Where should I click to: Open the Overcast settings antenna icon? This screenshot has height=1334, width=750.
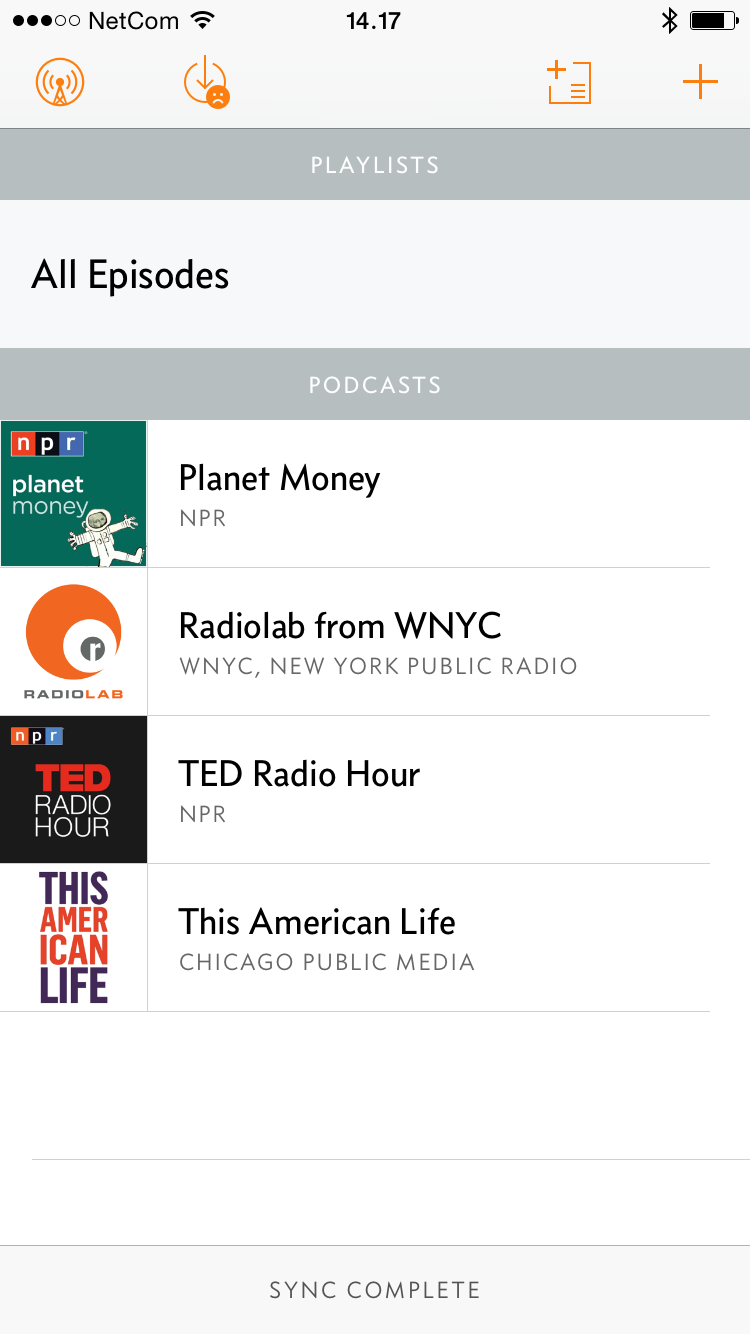(x=60, y=83)
